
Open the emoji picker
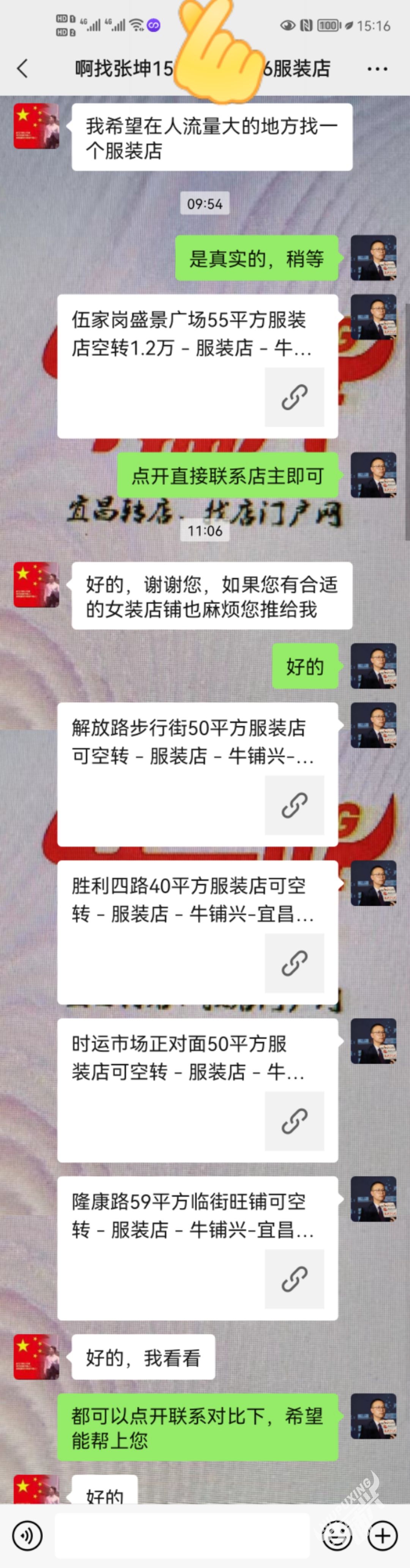point(336,1536)
